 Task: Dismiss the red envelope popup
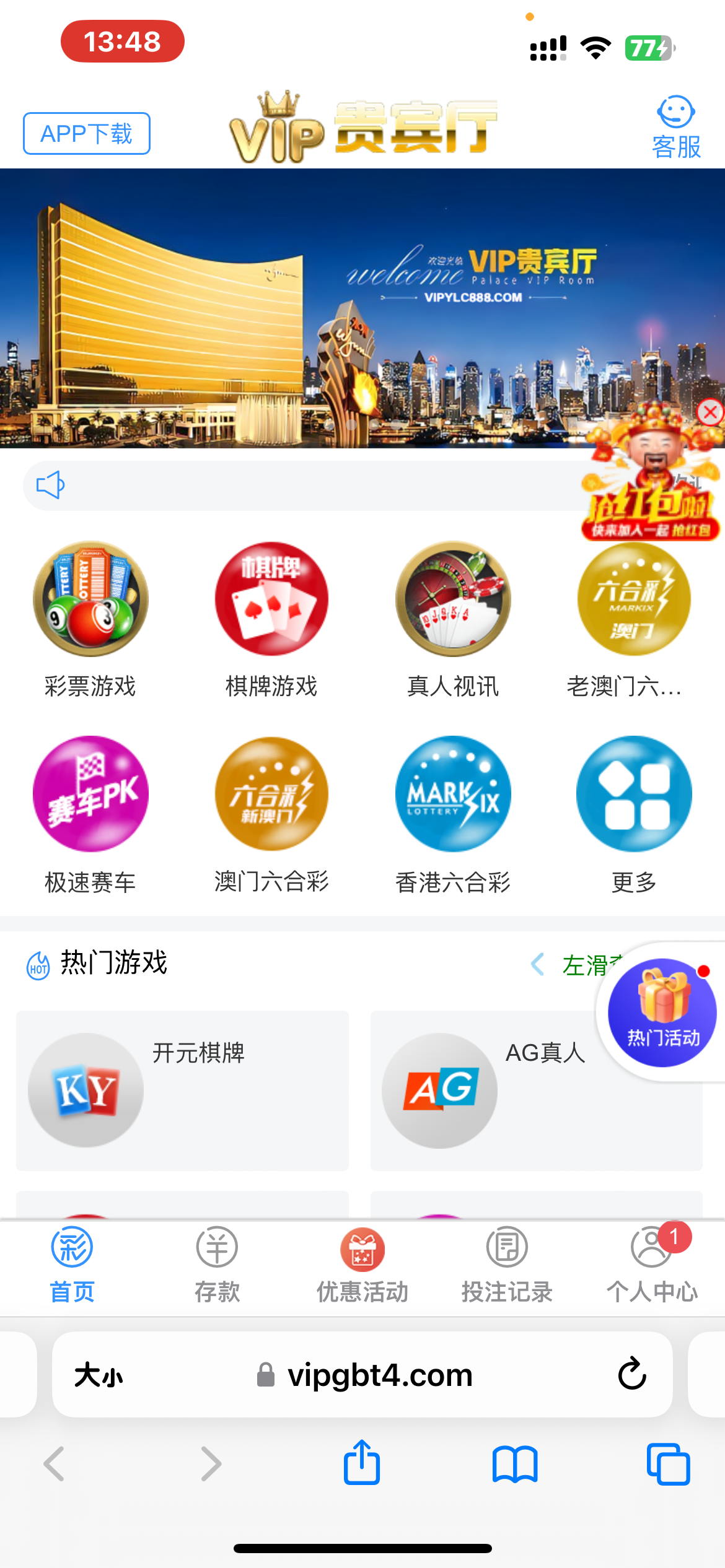710,412
